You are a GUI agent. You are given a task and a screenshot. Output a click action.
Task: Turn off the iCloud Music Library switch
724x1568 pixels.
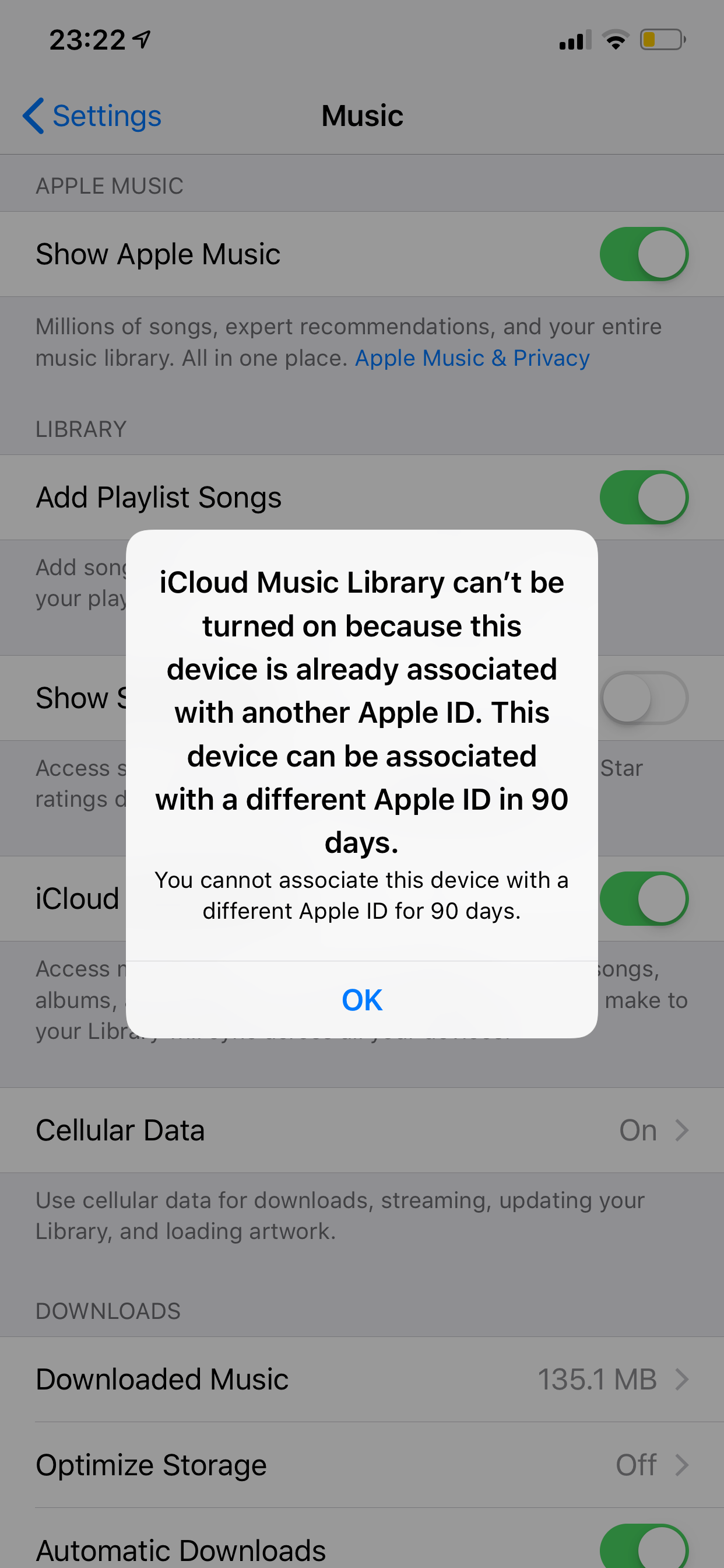pos(644,898)
